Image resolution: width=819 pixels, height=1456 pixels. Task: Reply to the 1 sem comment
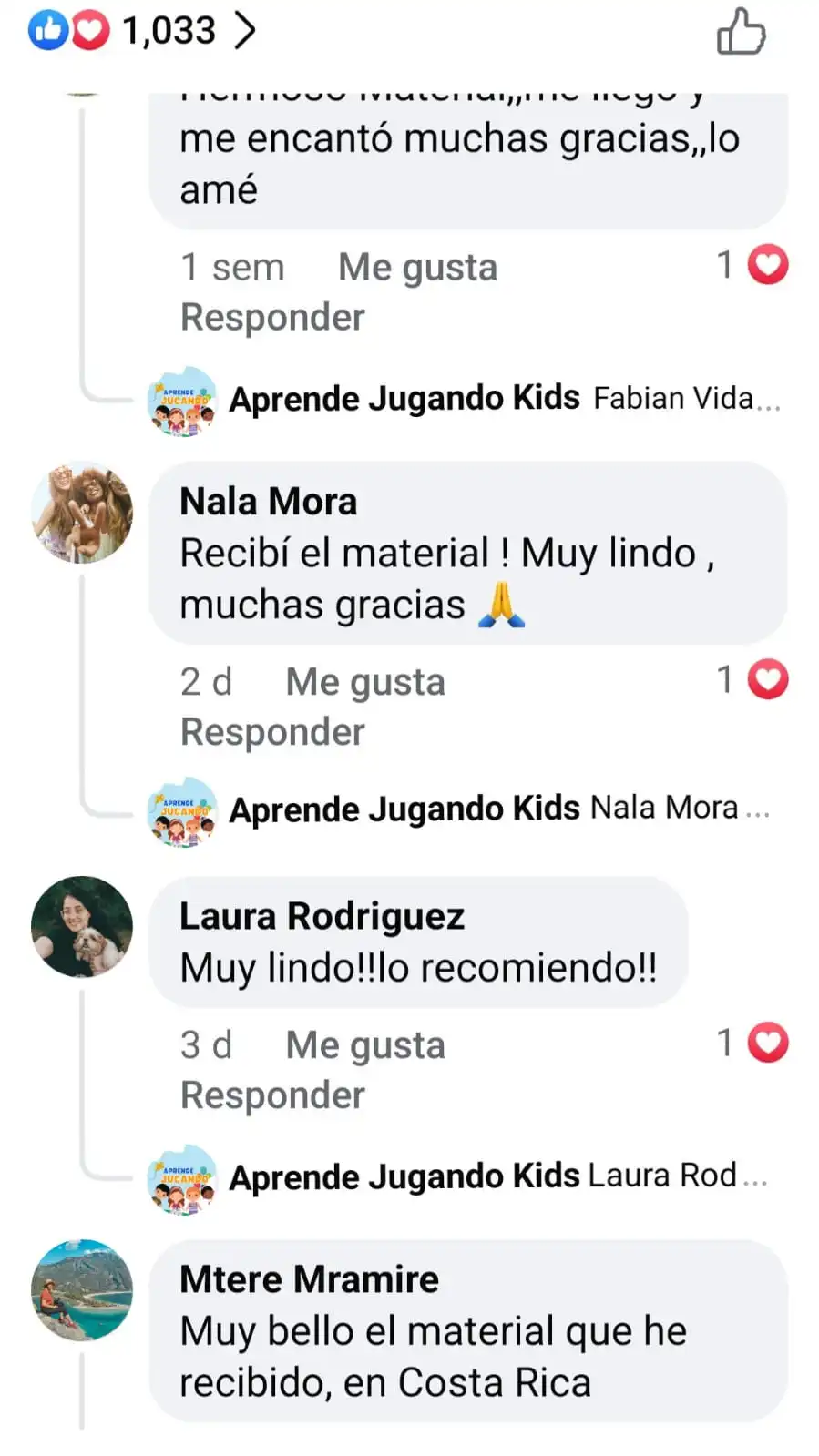tap(272, 318)
